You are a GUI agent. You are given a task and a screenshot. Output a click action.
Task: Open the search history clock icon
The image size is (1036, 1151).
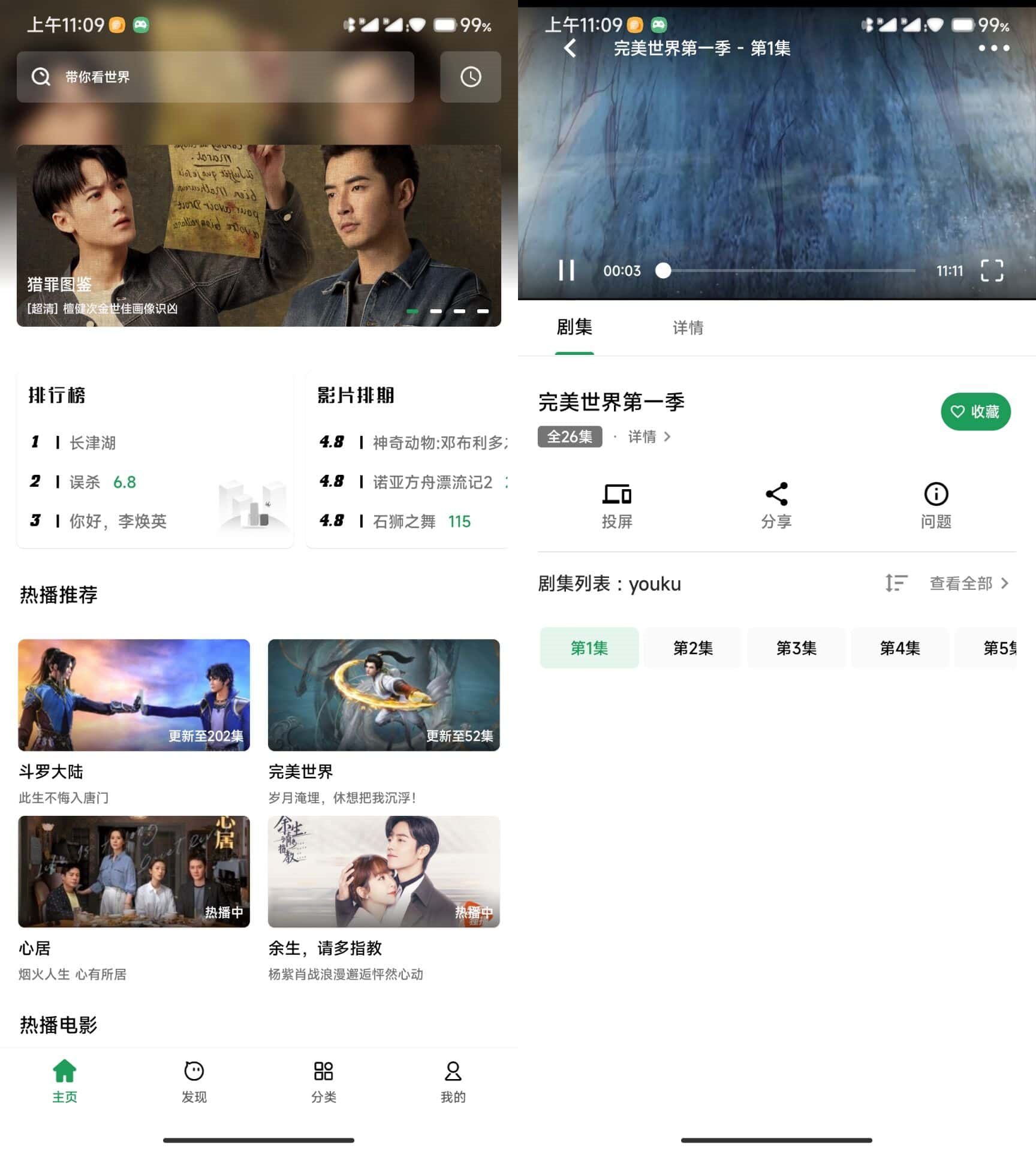click(x=470, y=77)
